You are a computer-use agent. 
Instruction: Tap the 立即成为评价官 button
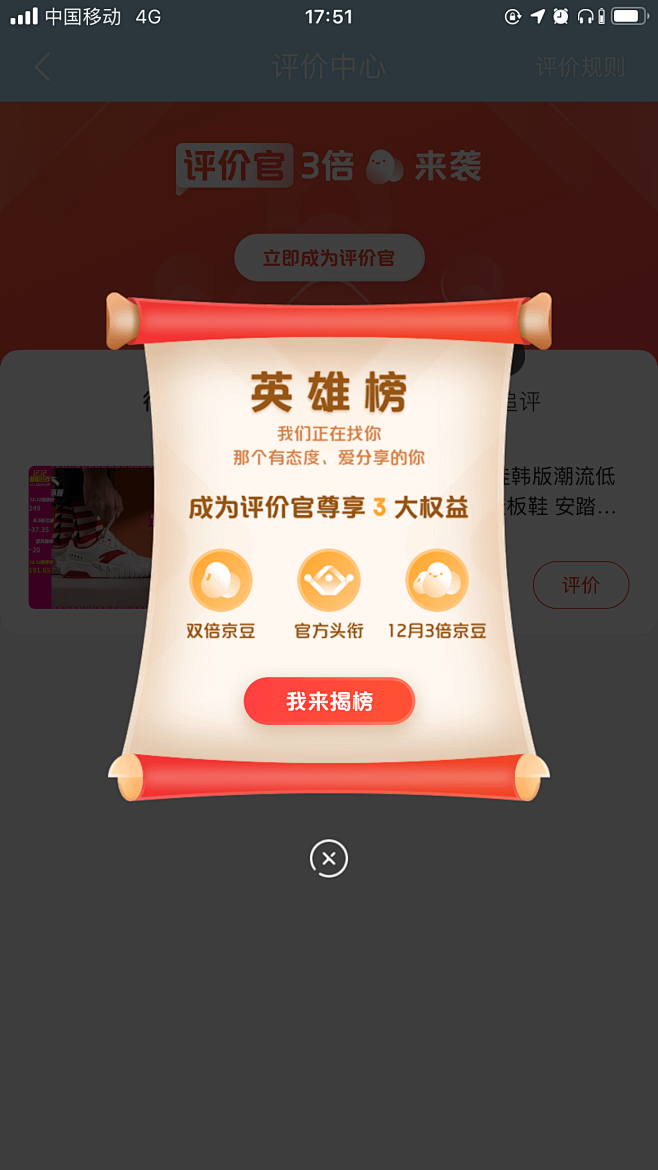(x=329, y=258)
